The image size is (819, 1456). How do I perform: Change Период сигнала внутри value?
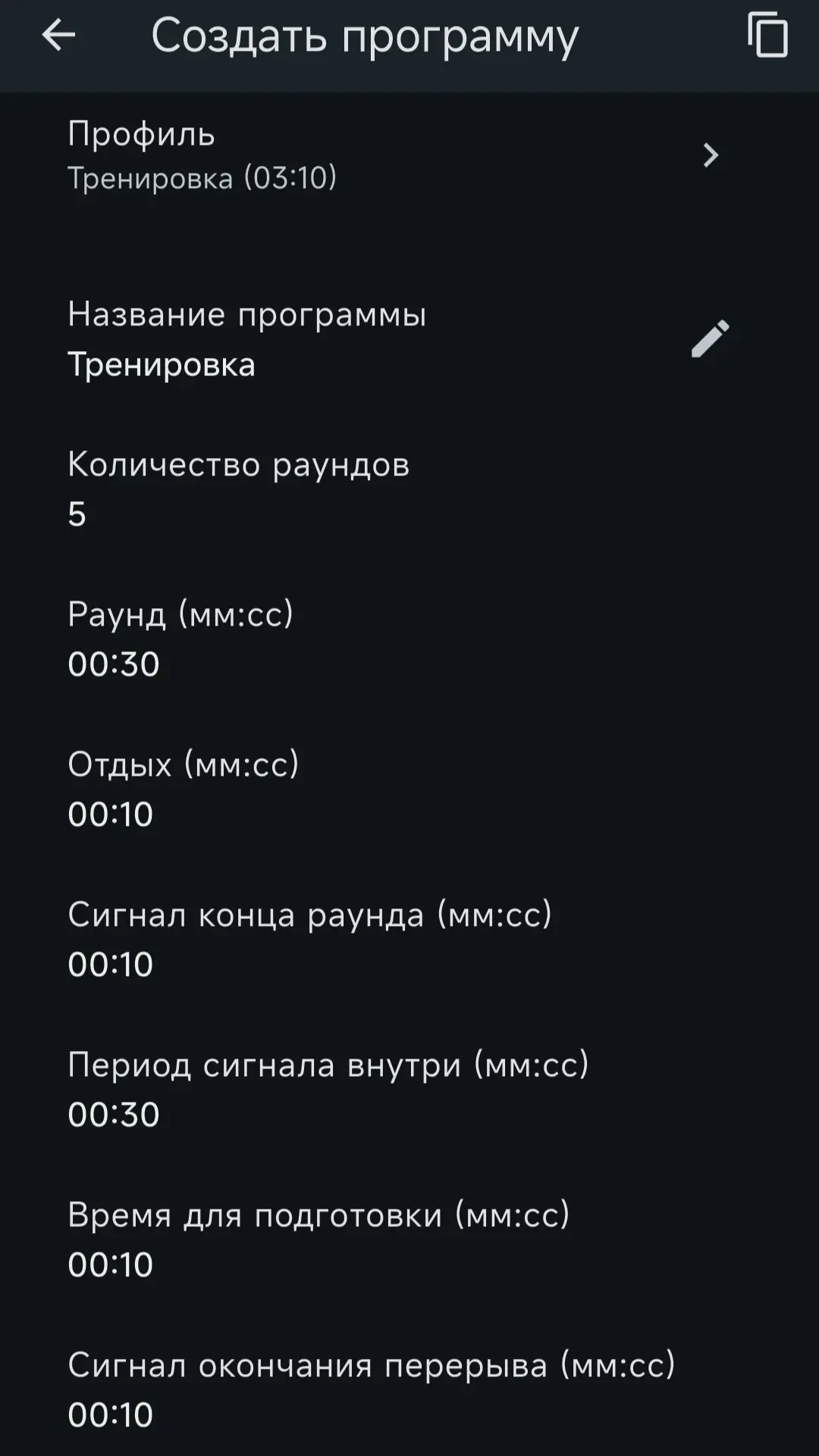coord(409,1090)
